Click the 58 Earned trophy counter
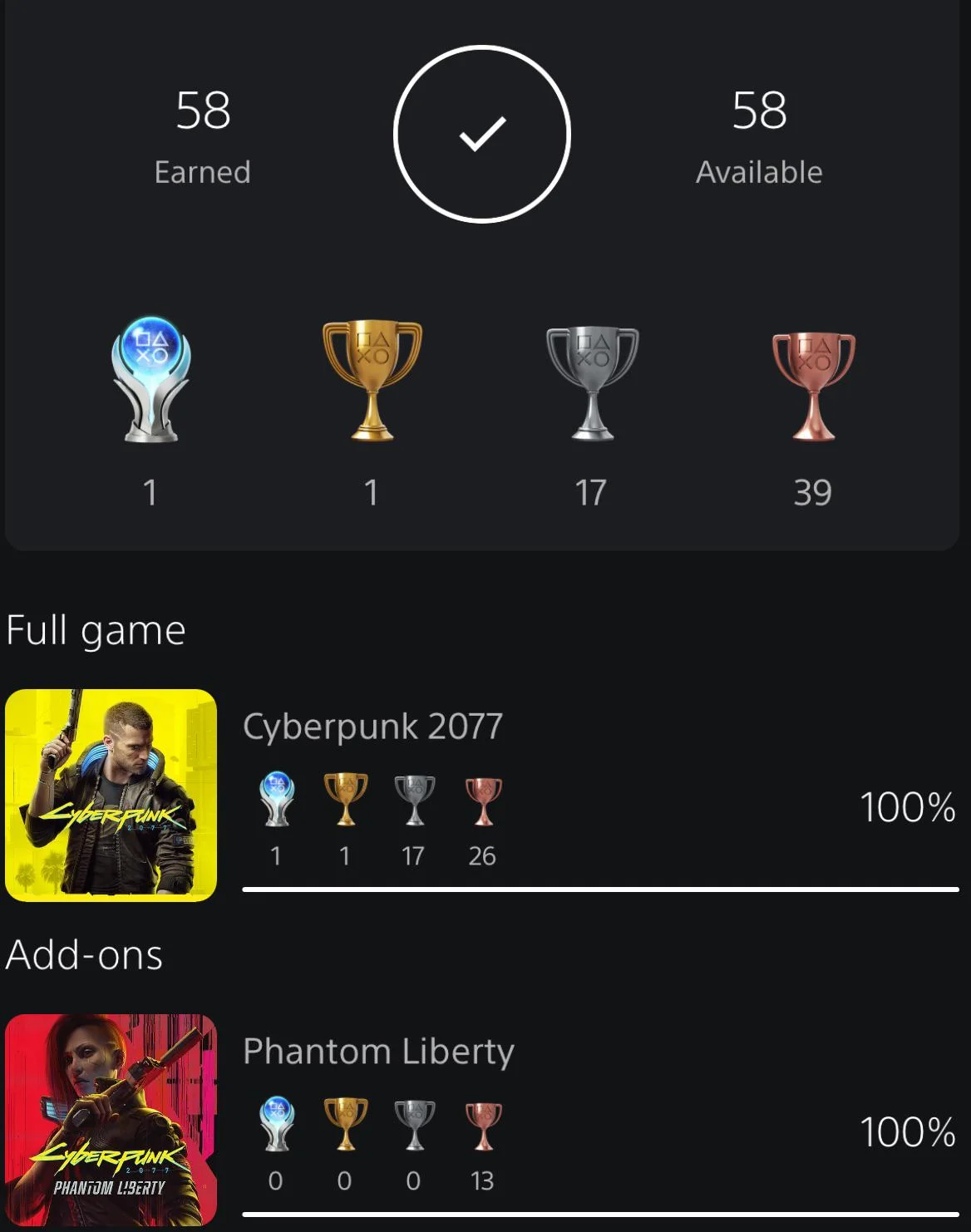 [201, 137]
